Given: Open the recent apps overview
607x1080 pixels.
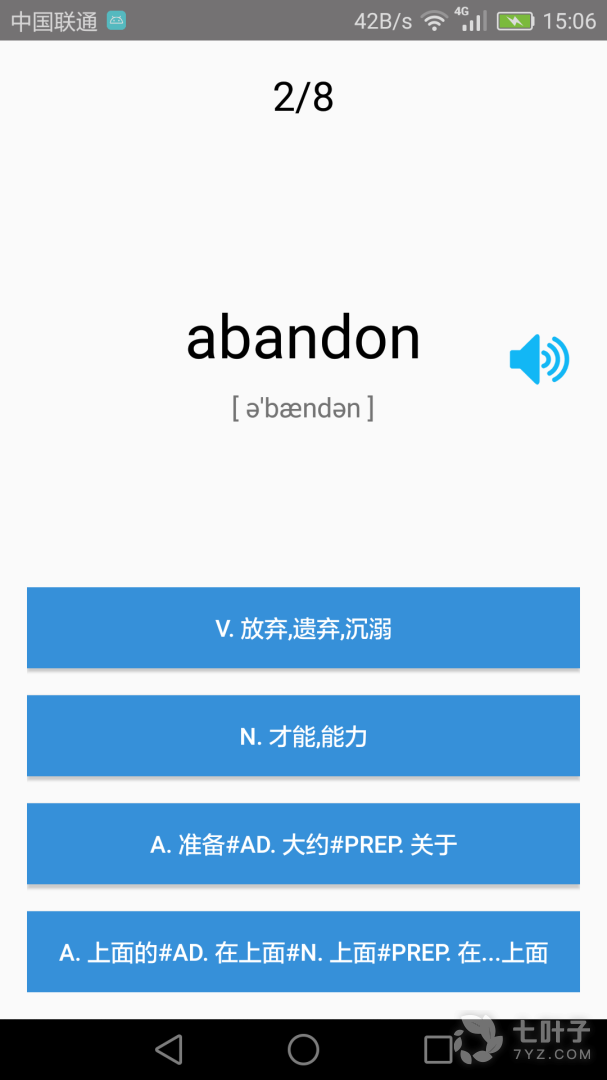Looking at the screenshot, I should [438, 1050].
